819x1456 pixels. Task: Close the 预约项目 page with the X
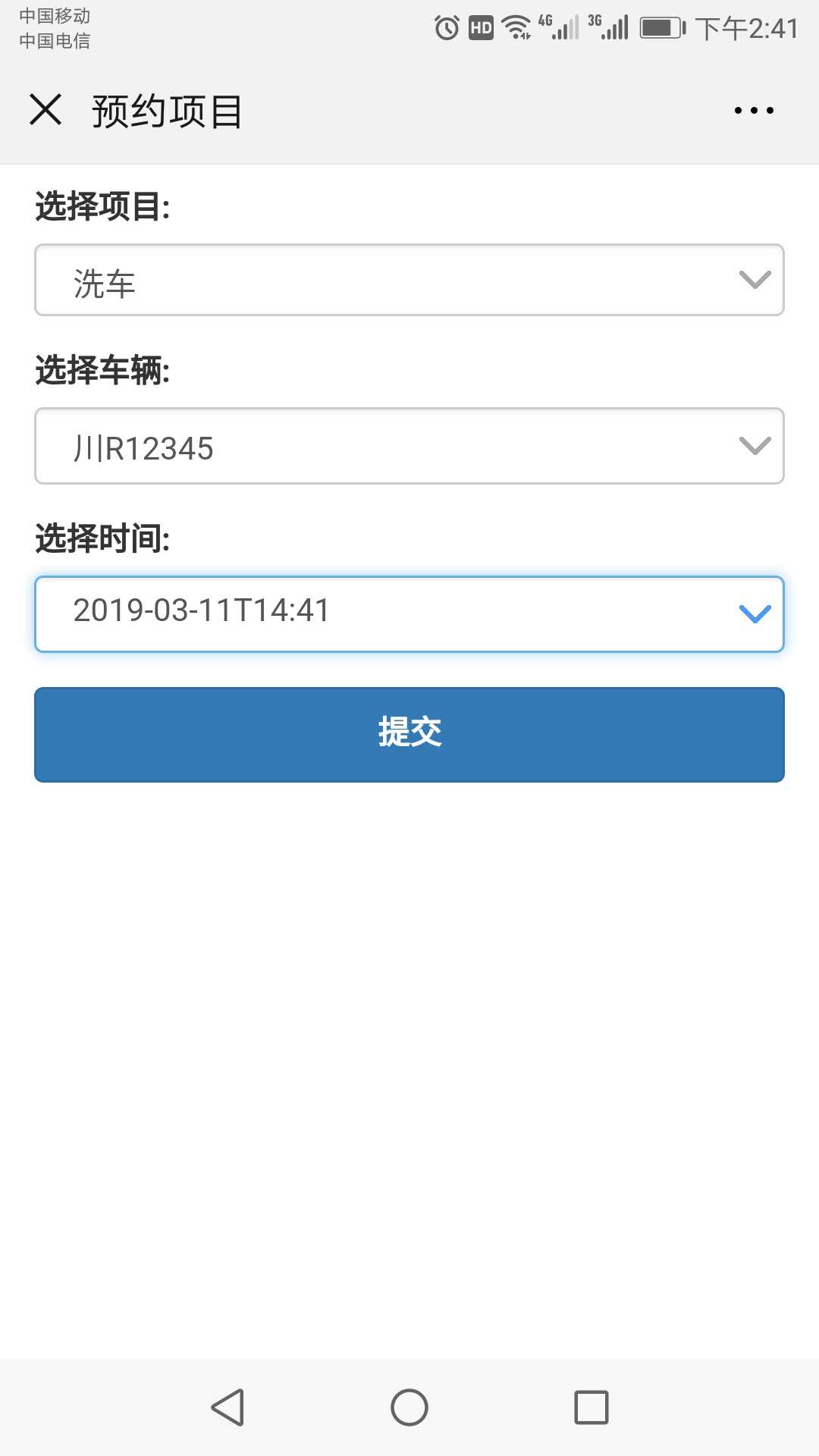45,109
